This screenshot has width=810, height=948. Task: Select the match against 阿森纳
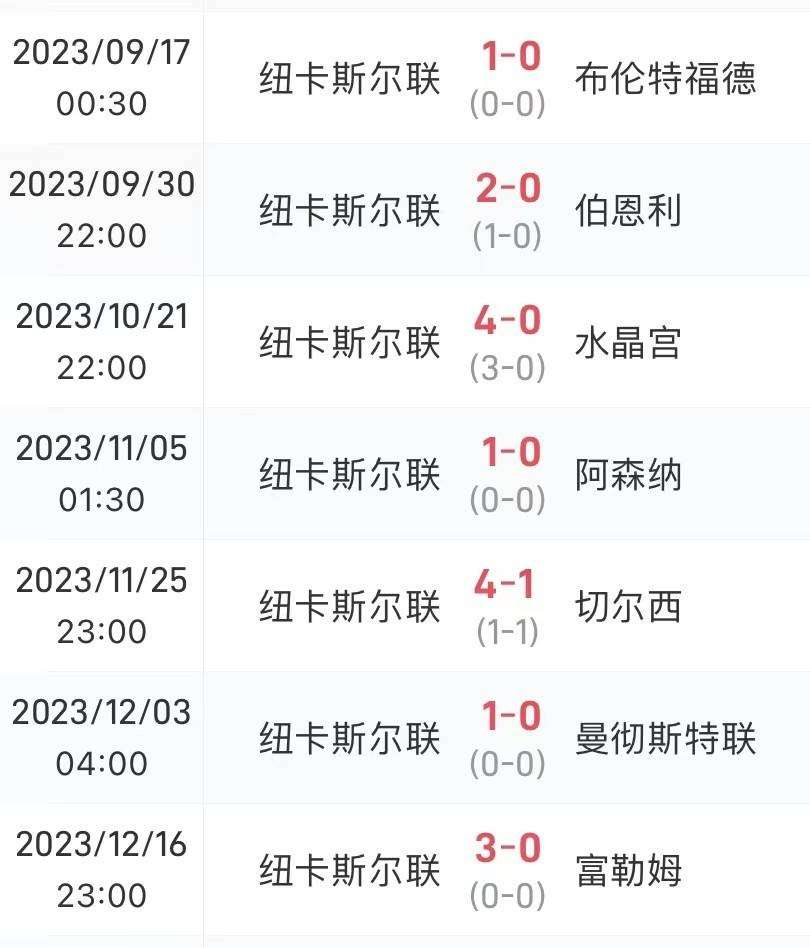[508, 474]
